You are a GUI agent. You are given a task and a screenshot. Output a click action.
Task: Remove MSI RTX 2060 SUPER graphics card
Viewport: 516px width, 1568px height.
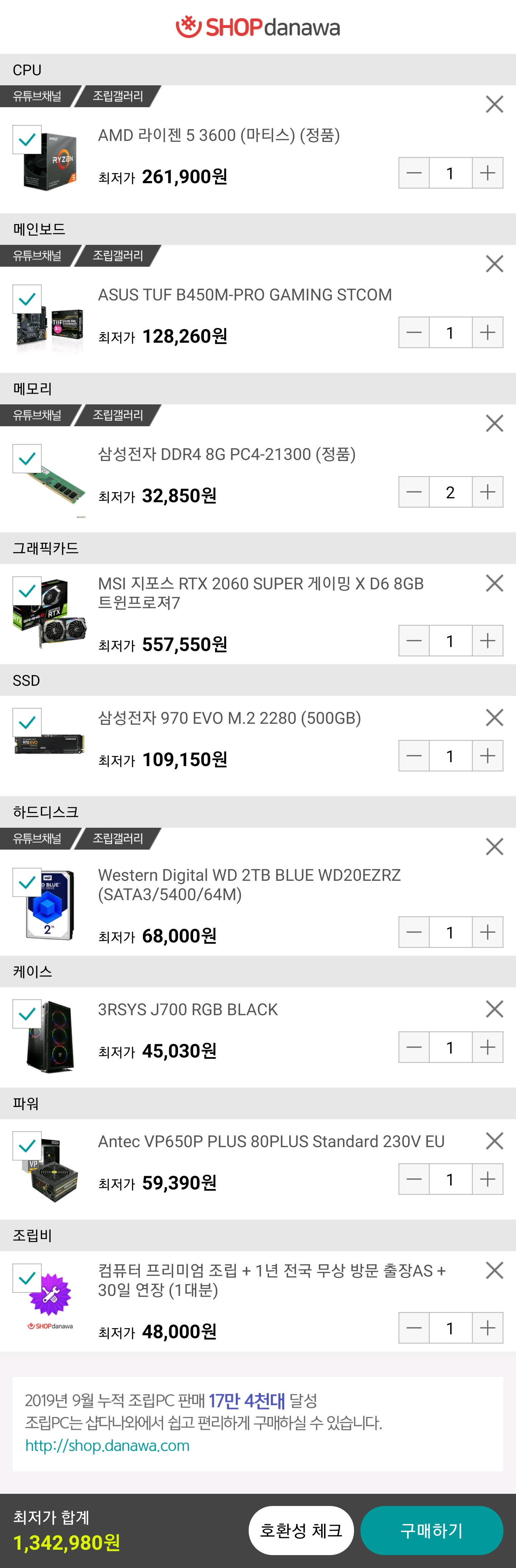pyautogui.click(x=494, y=583)
